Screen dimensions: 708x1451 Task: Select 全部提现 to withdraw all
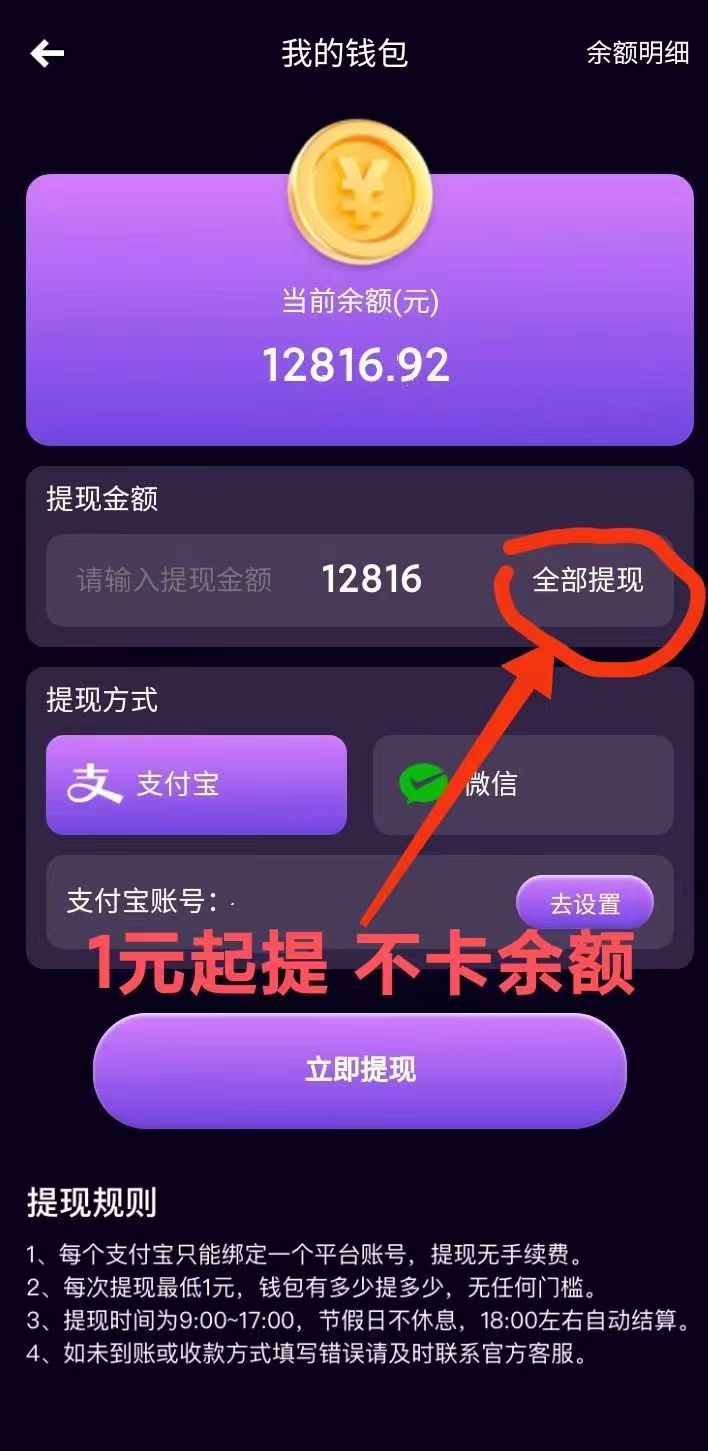pyautogui.click(x=588, y=580)
